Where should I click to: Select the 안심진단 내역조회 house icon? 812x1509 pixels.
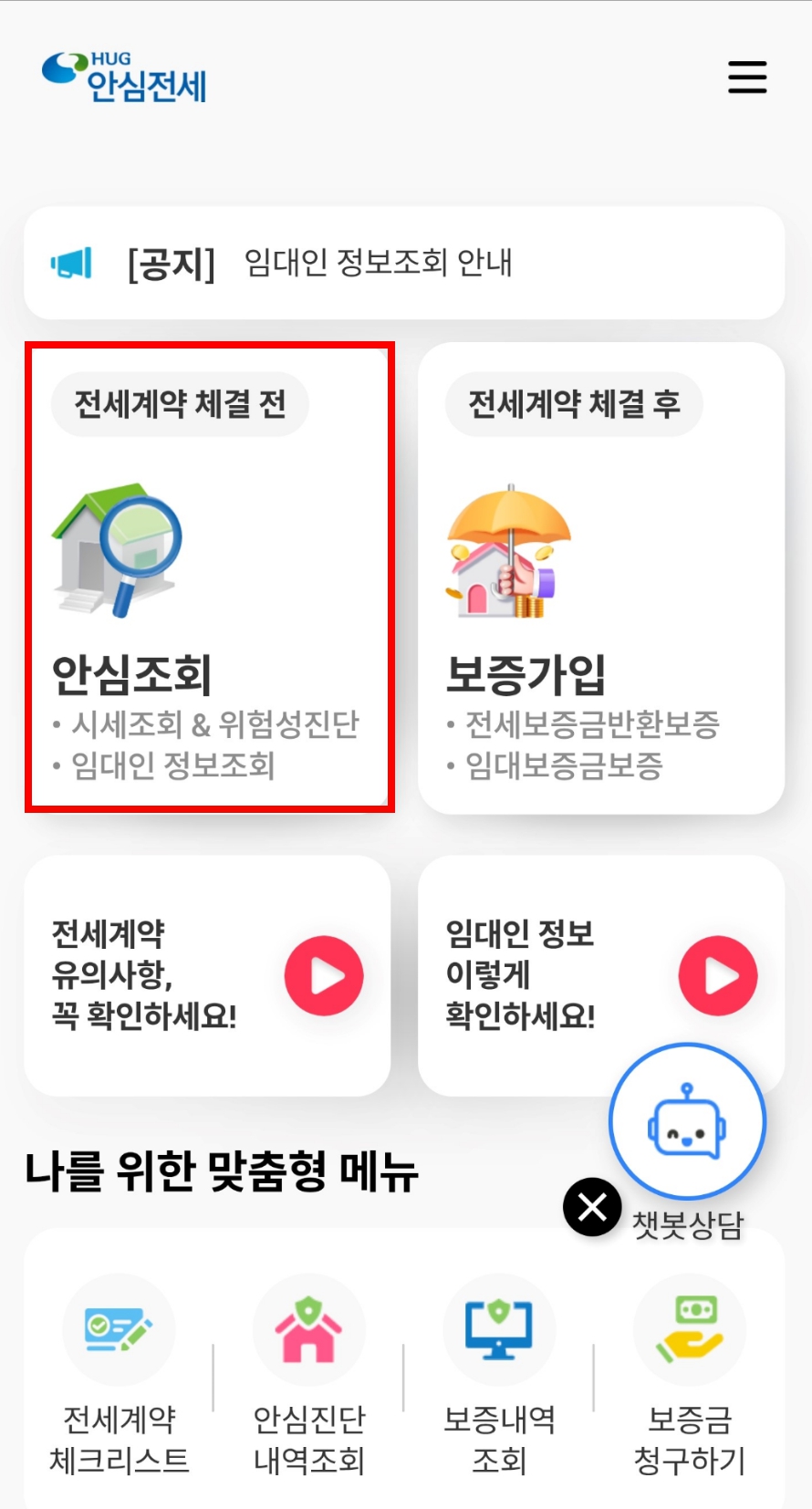pyautogui.click(x=309, y=1329)
